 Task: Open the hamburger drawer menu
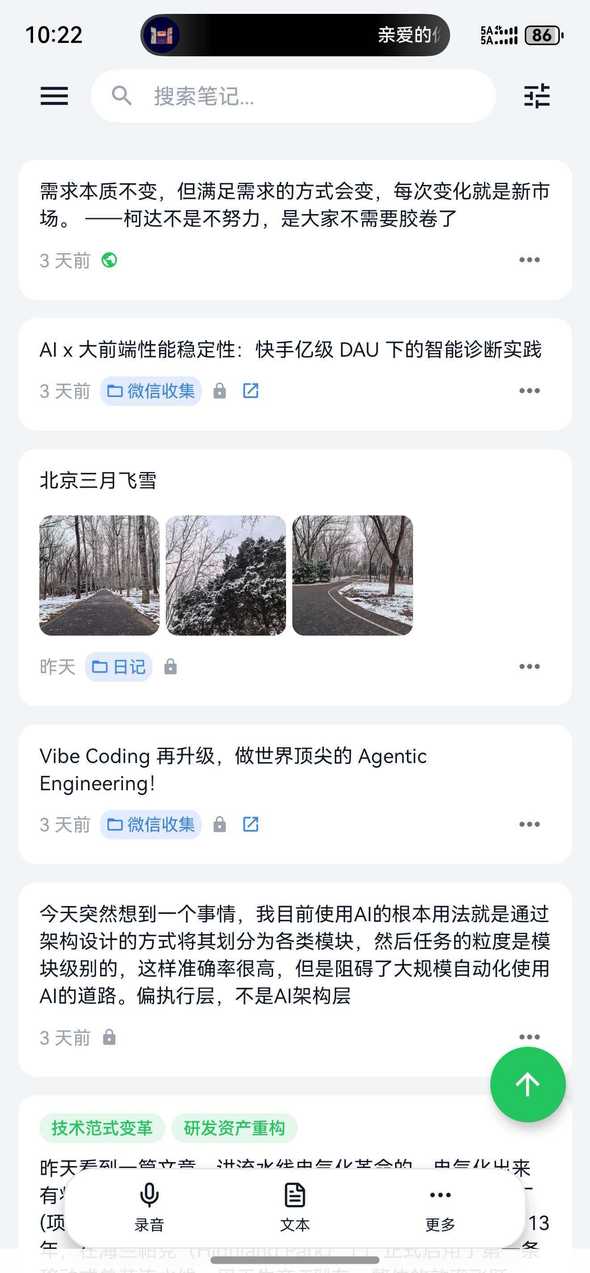(54, 96)
